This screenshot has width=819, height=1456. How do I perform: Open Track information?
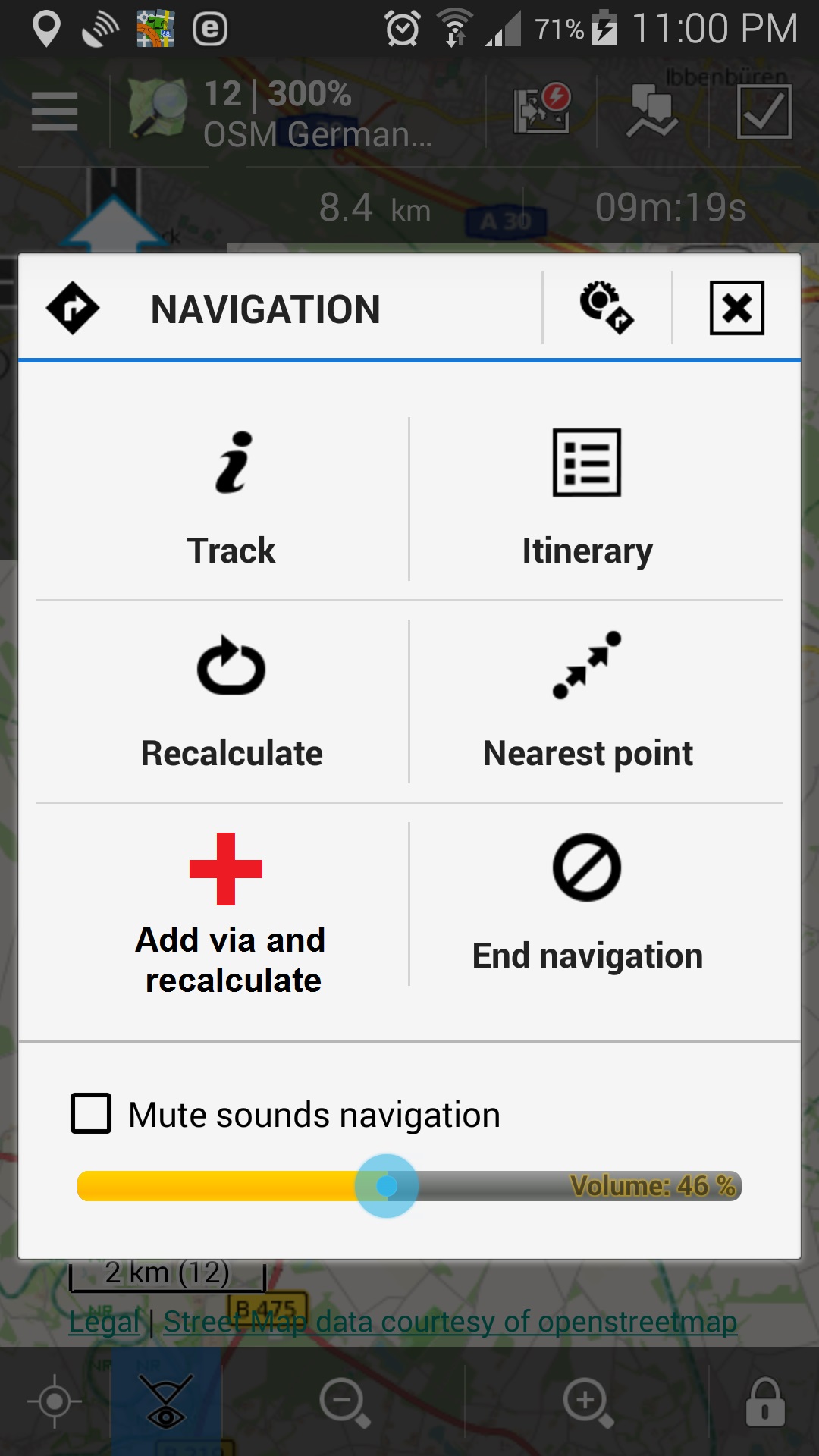point(231,498)
